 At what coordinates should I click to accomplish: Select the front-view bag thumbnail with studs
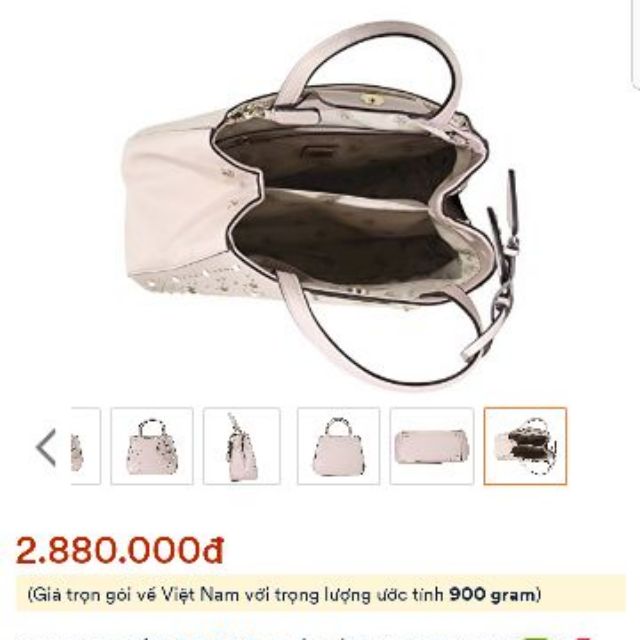point(152,447)
